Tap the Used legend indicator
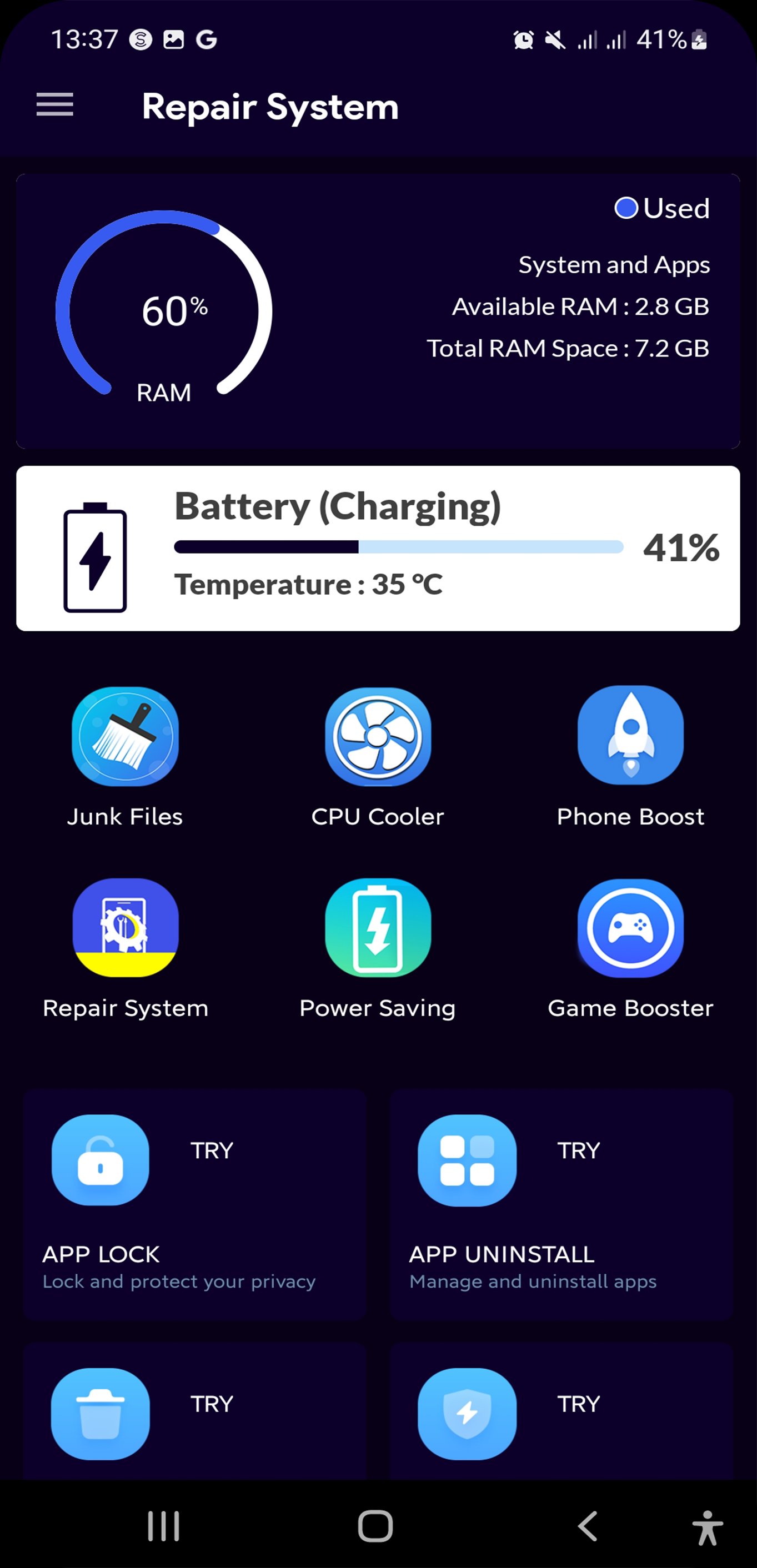 (661, 208)
